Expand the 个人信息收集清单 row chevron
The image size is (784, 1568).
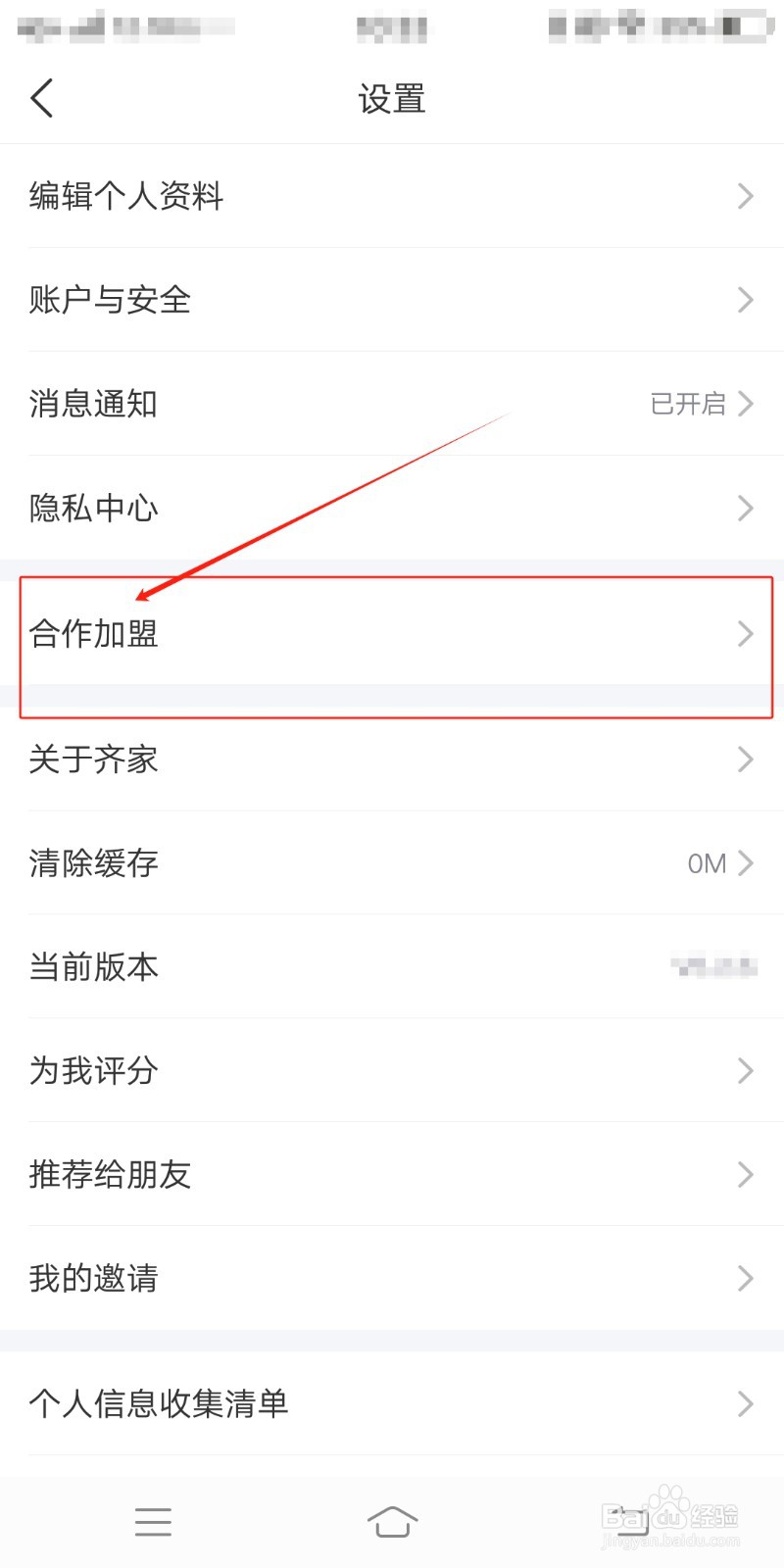[x=744, y=1404]
